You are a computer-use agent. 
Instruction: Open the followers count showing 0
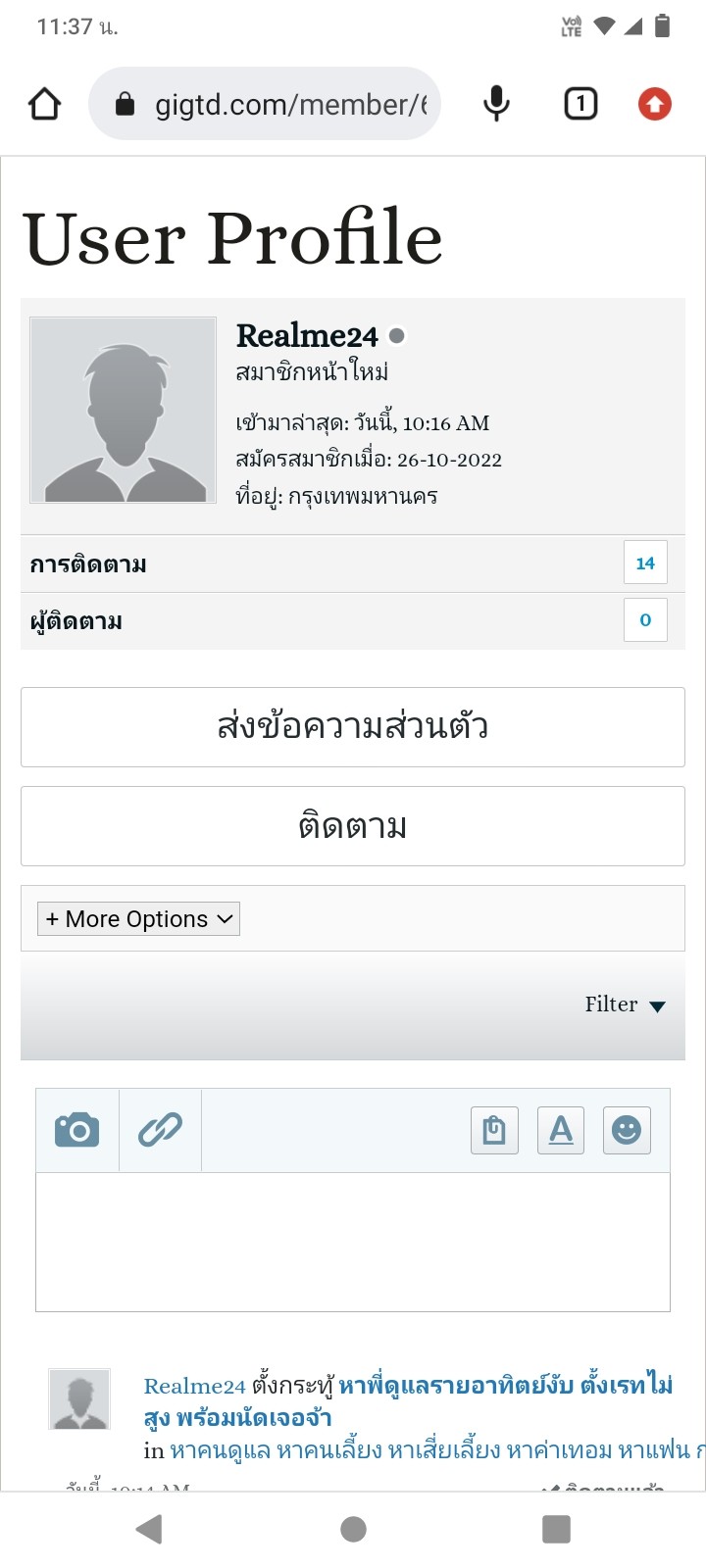click(x=645, y=619)
